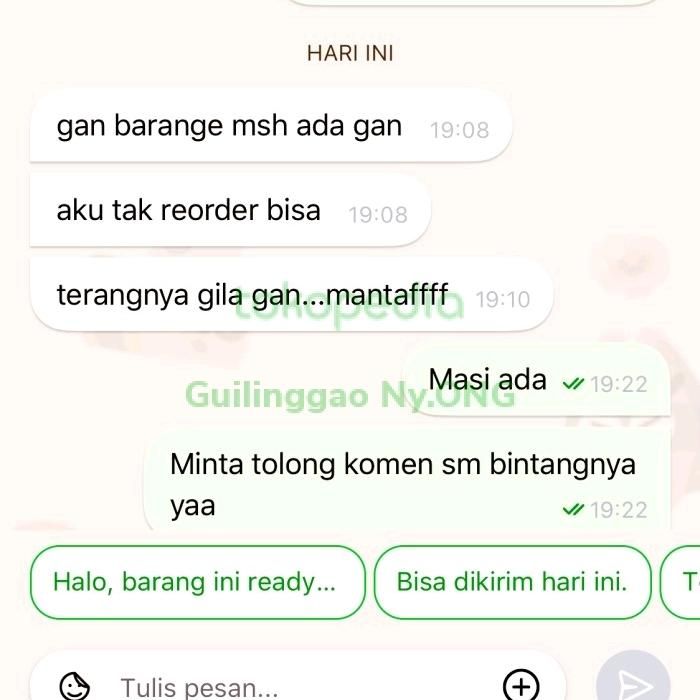
Task: Choose the "Bisa dikirim hari ini." quick reply
Action: click(511, 582)
